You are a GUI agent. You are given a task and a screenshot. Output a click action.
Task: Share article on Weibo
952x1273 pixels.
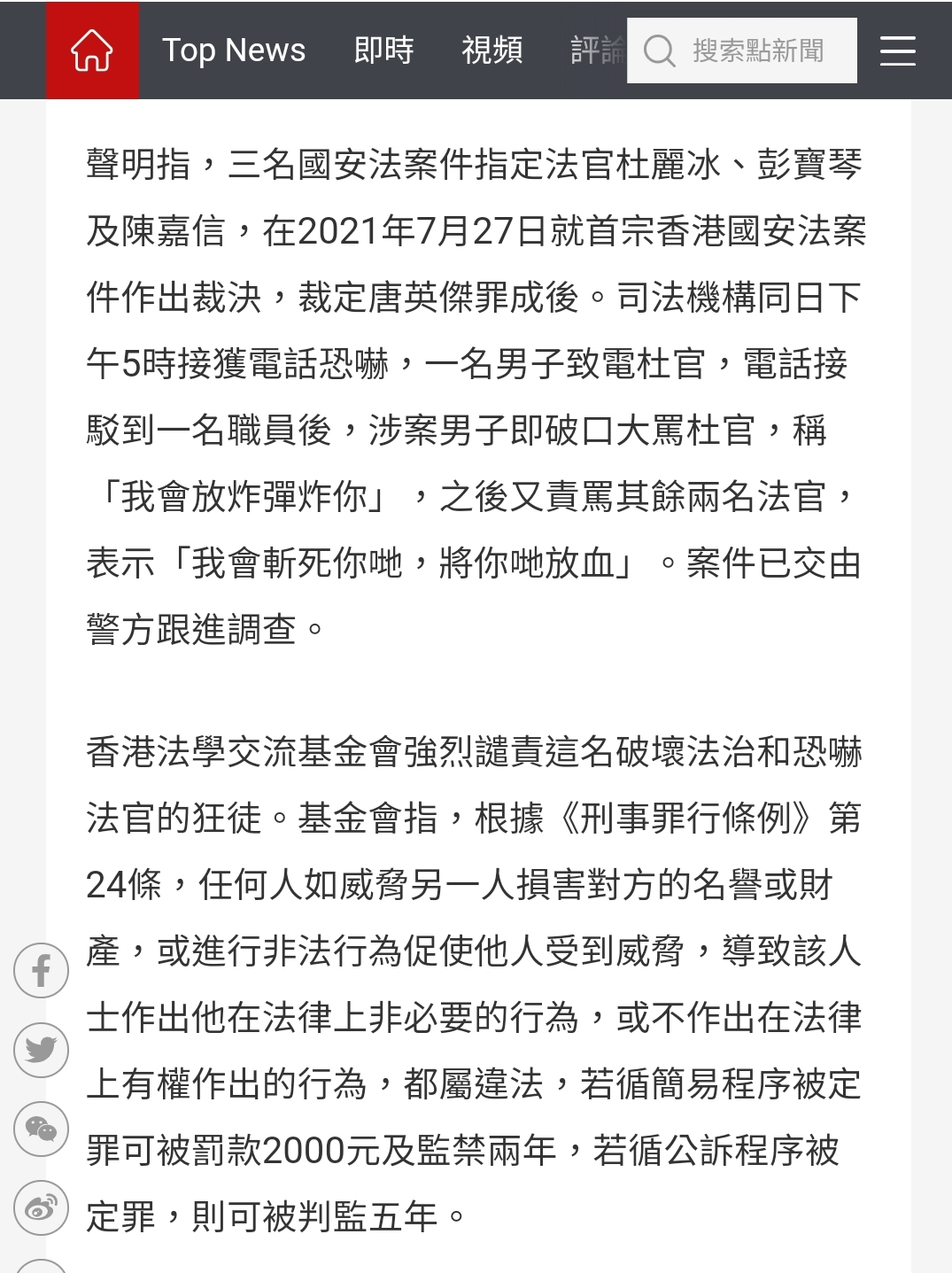click(41, 1207)
